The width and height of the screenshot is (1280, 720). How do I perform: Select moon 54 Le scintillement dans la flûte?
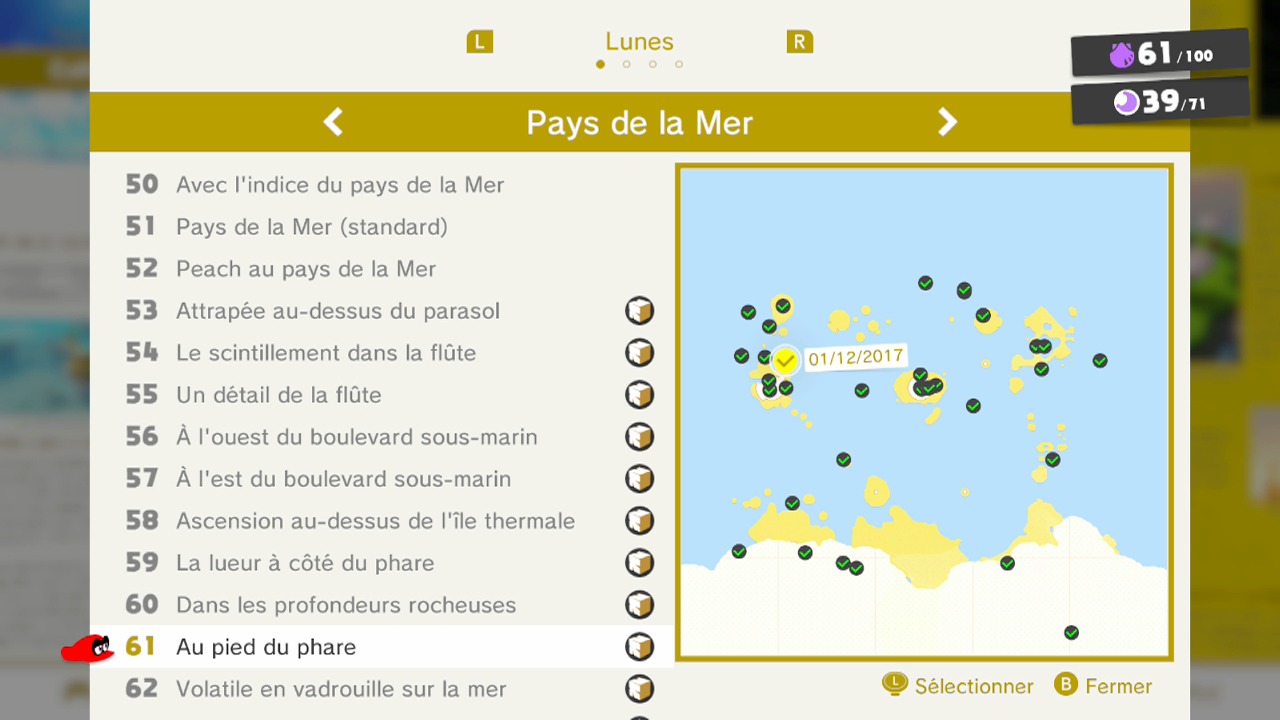tap(326, 353)
